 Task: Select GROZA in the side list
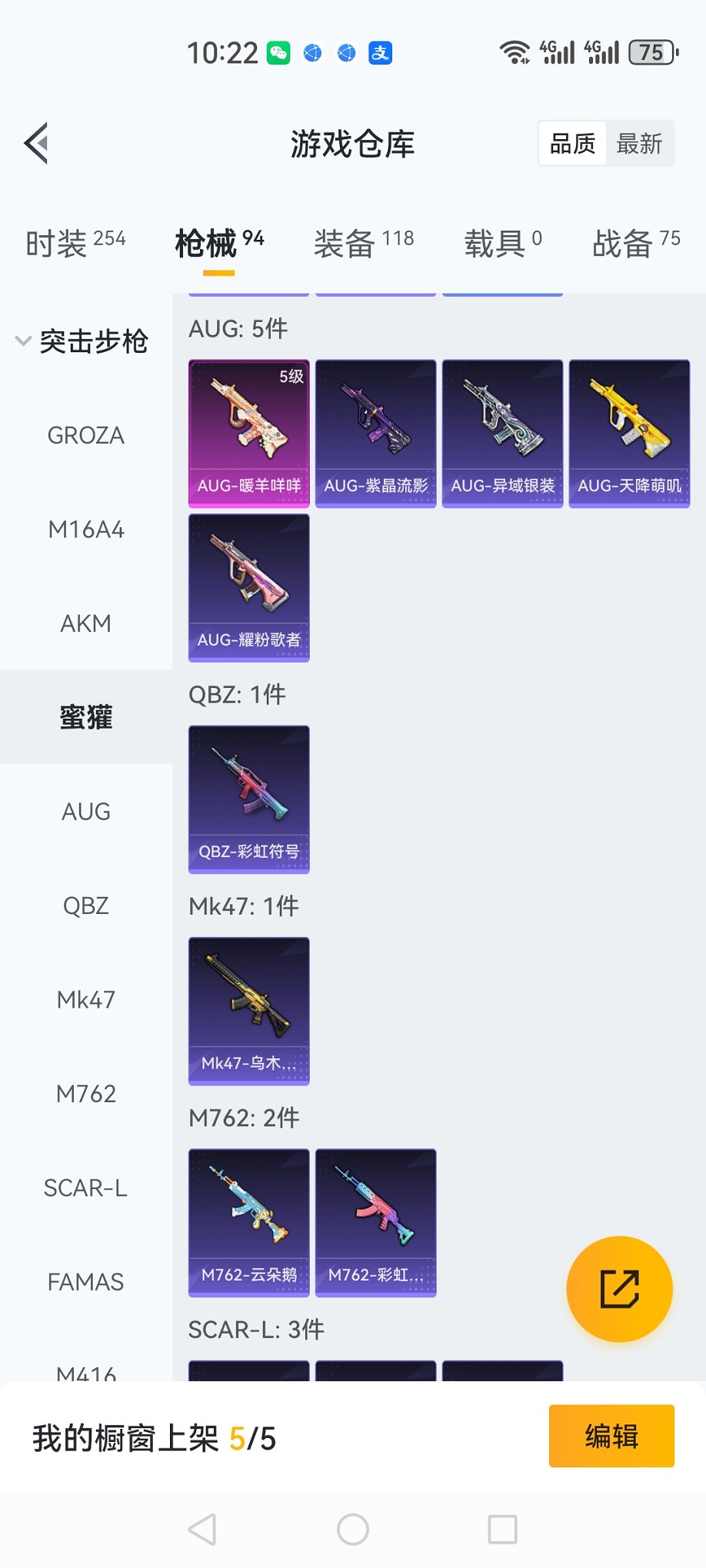86,436
